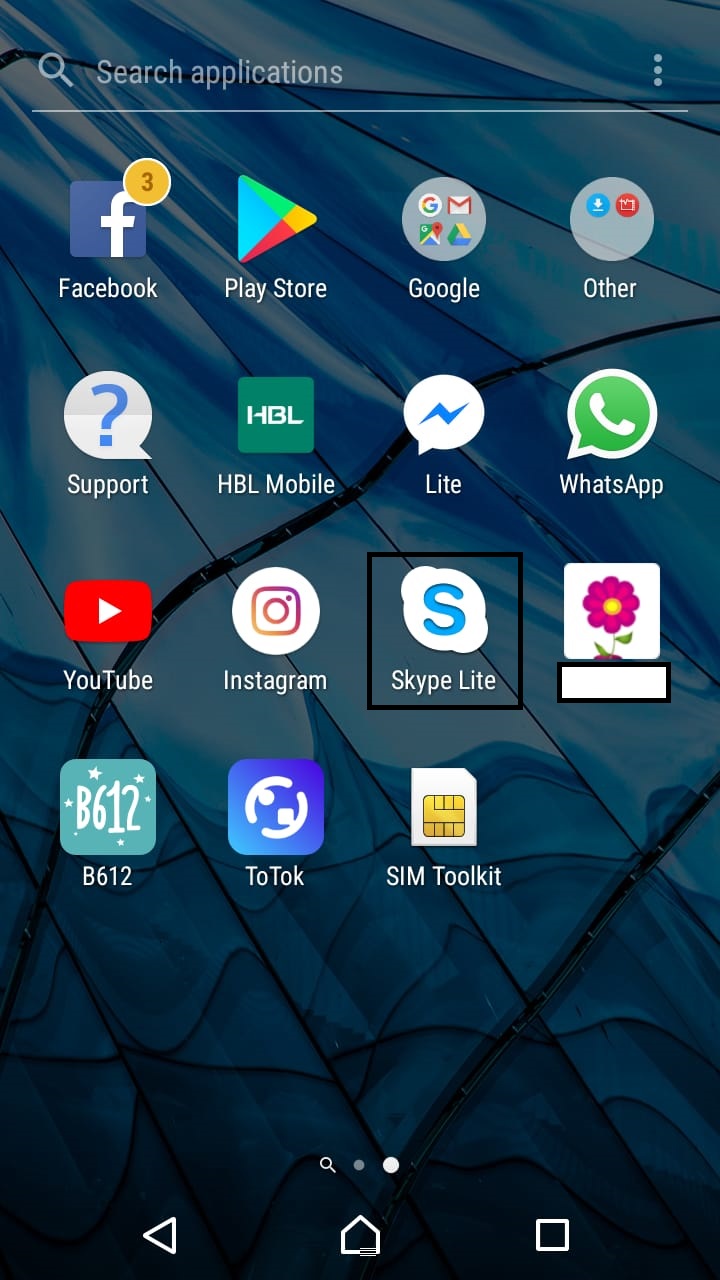Launch the Support app
Viewport: 720px width, 1280px height.
108,434
